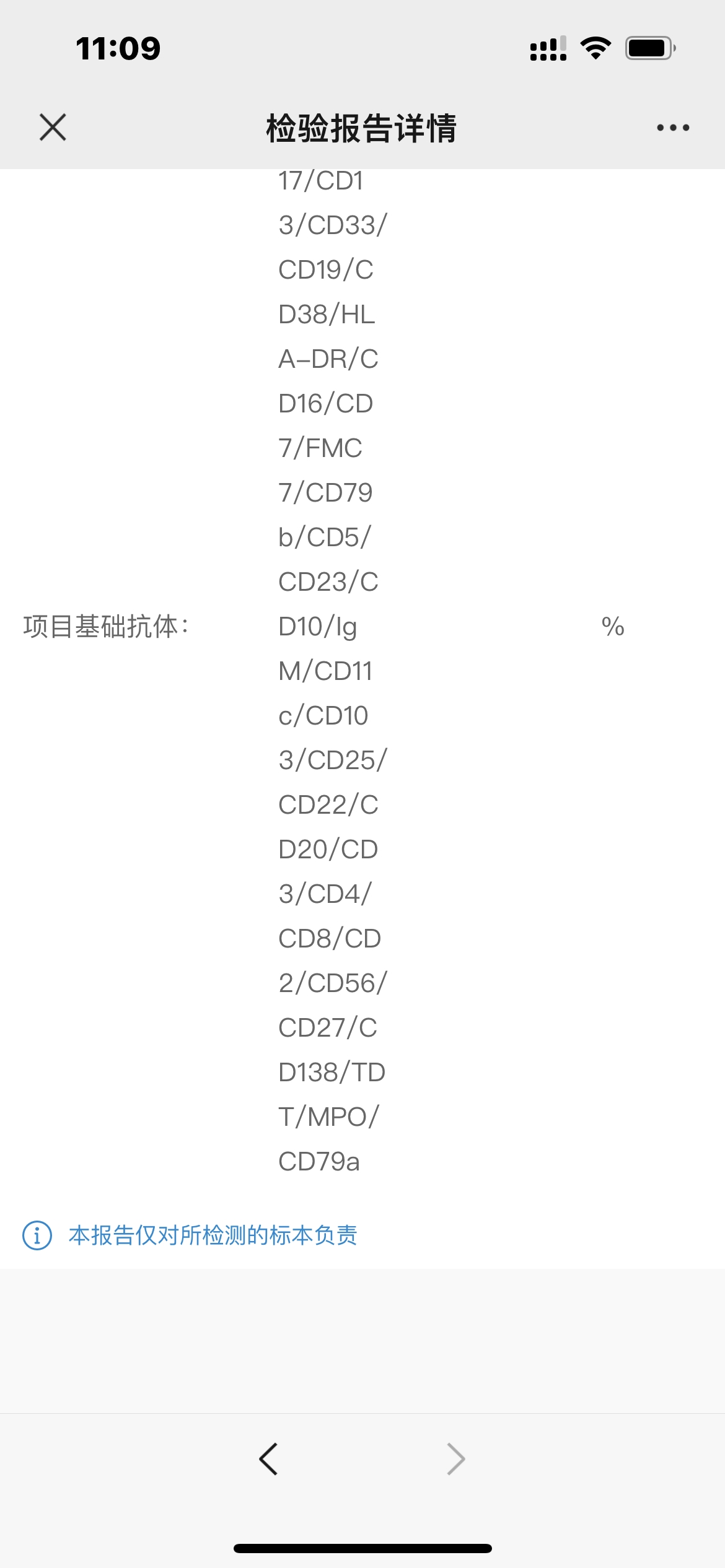Open the three-dot more options menu
The image size is (725, 1568).
pos(673,128)
